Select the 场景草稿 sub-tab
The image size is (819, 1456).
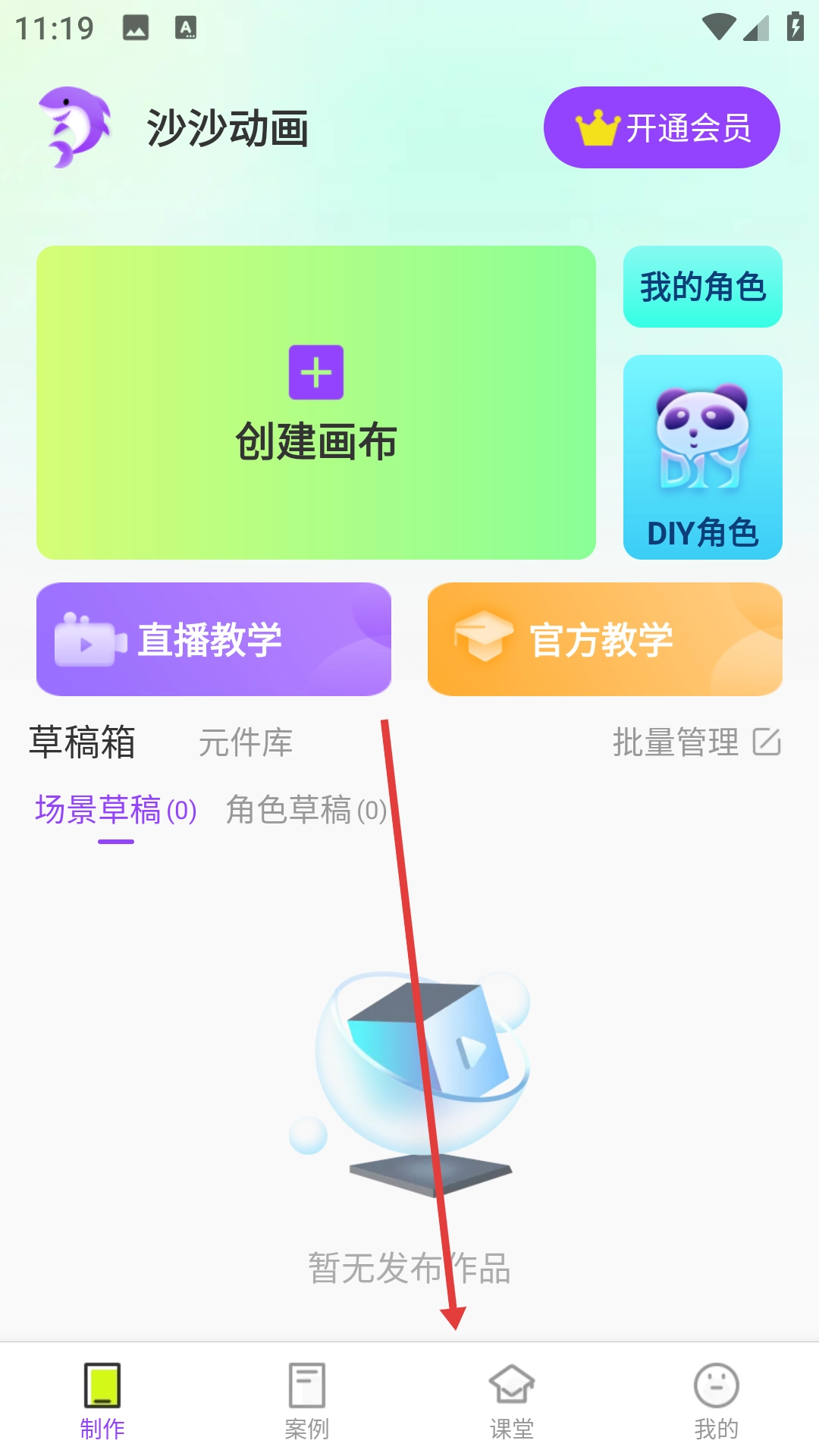tap(116, 810)
